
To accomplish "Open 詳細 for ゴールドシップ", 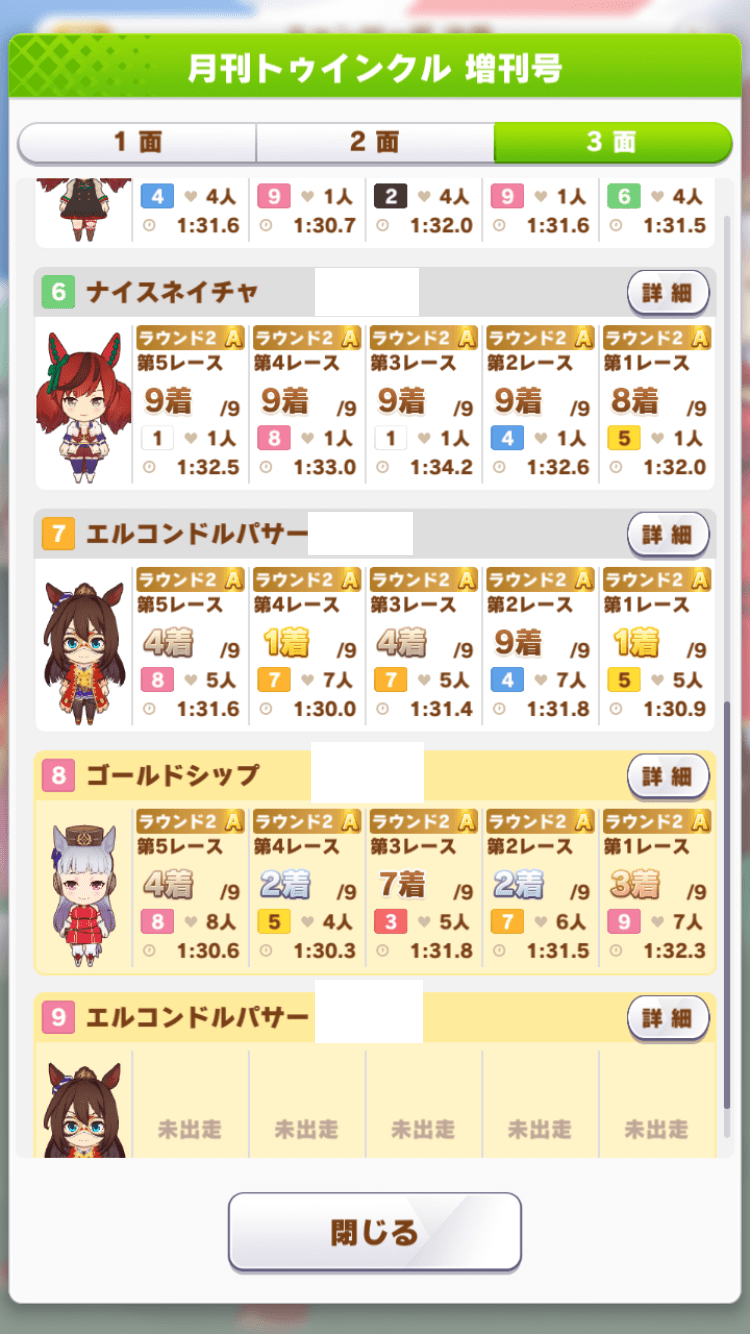I will click(x=667, y=776).
